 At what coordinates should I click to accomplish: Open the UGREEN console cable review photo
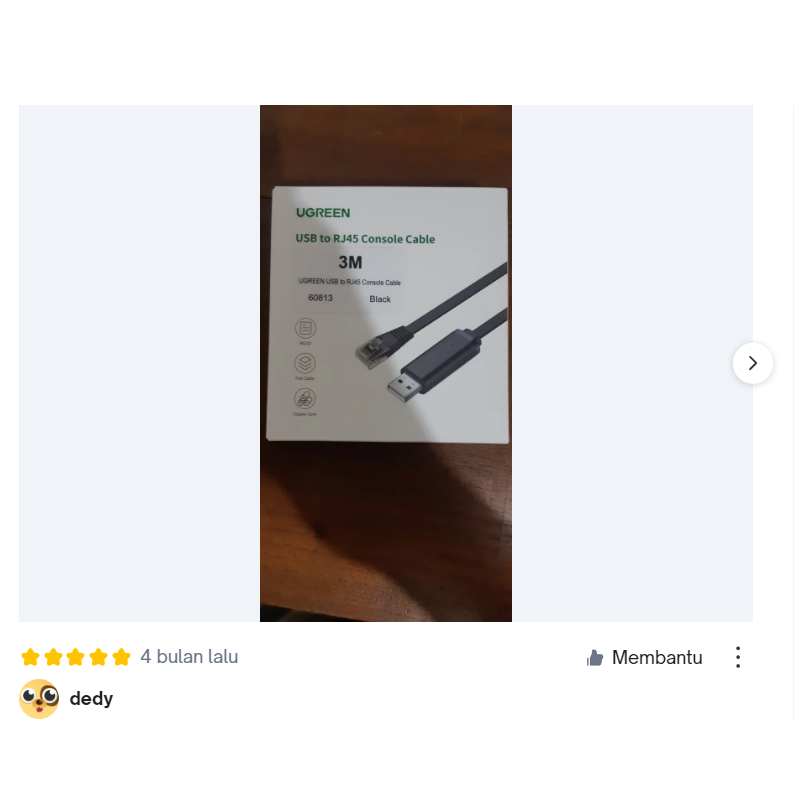click(x=386, y=363)
